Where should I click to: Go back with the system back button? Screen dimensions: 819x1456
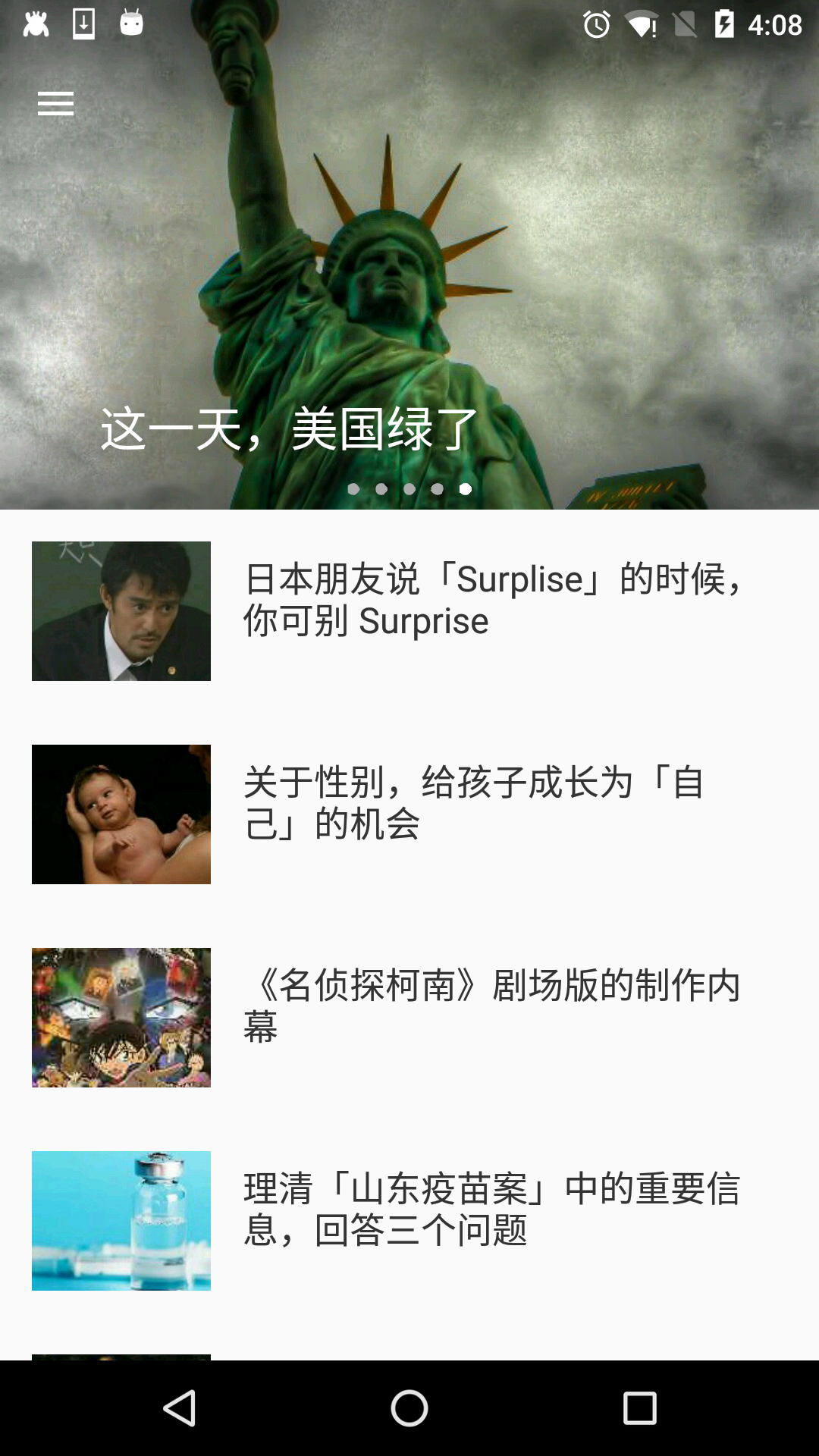click(x=180, y=1409)
